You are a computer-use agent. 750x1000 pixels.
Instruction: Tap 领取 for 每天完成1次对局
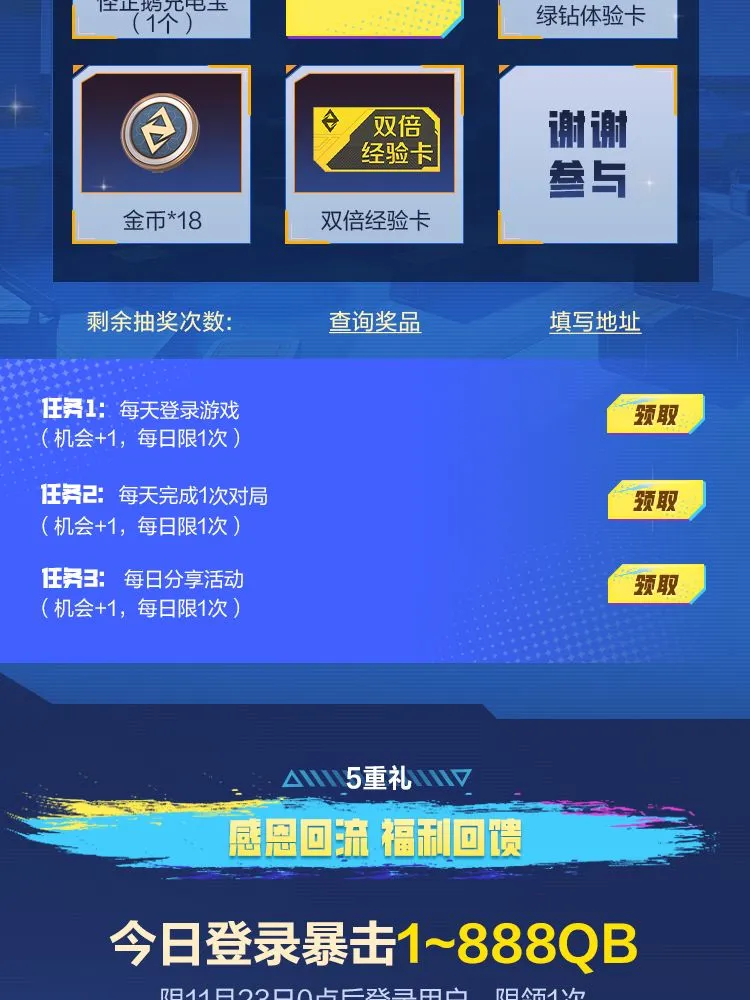click(x=656, y=500)
